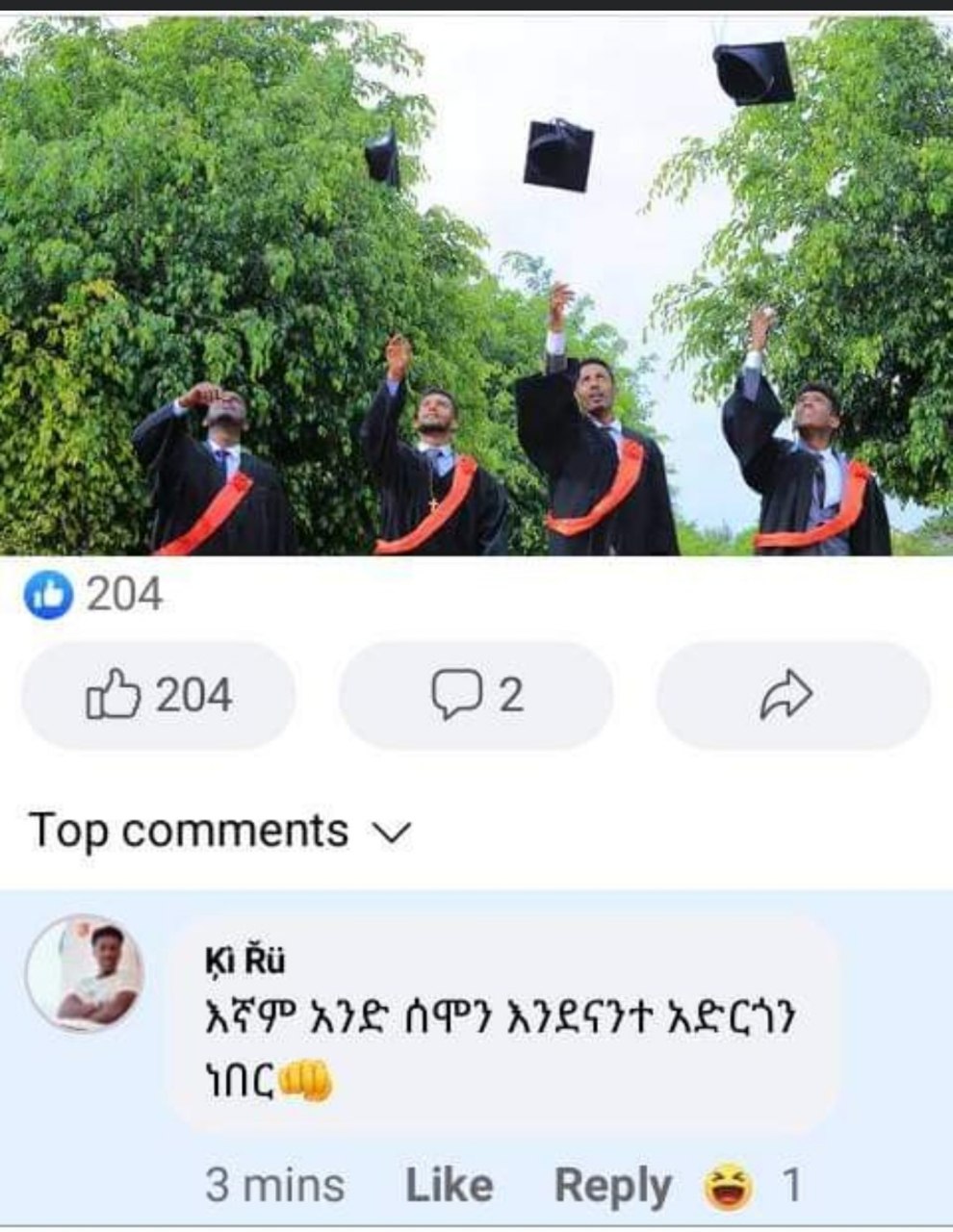The image size is (953, 1232).
Task: Open Ki Rü's profile picture
Action: click(84, 973)
